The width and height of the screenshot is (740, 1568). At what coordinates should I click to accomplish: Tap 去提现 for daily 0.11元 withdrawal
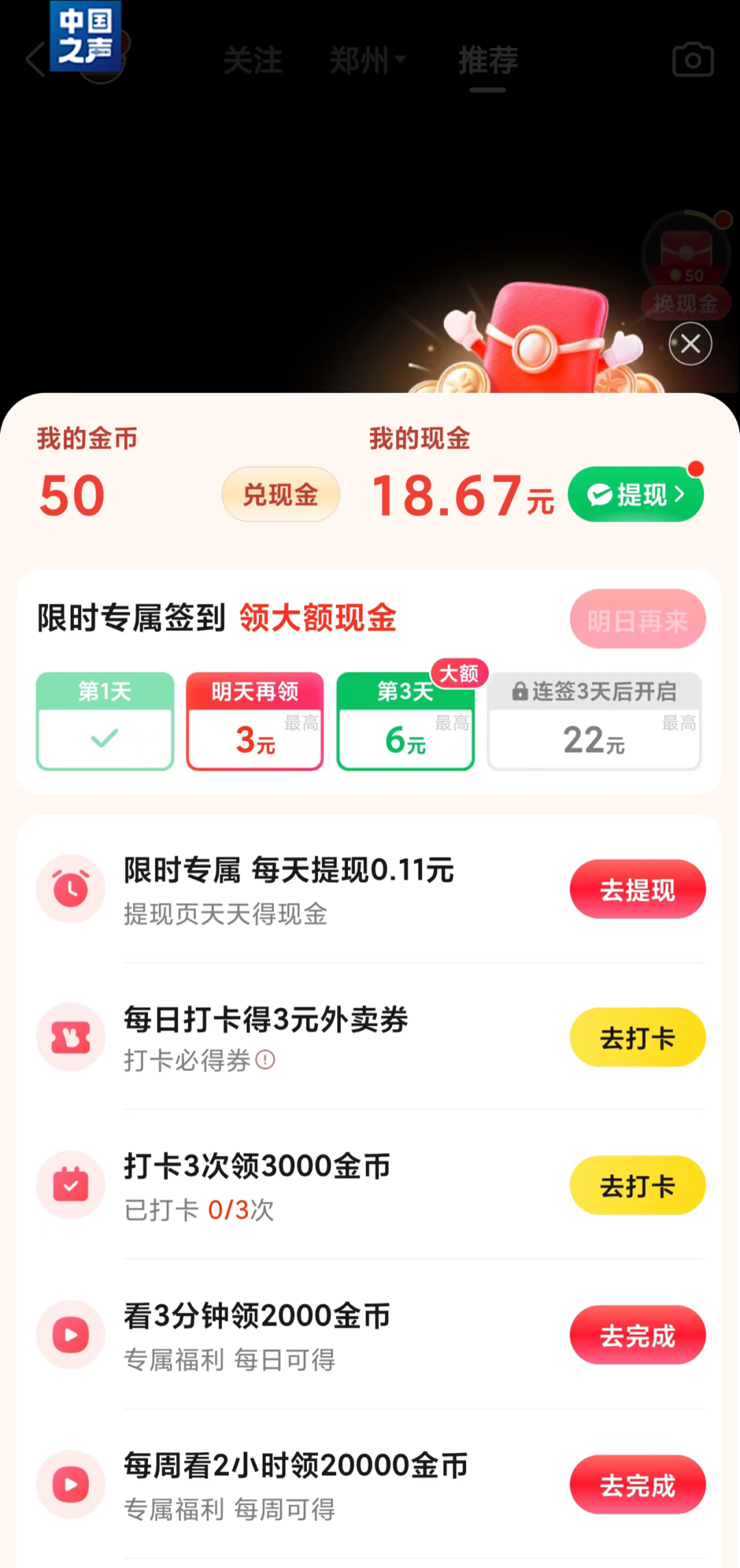(x=637, y=889)
